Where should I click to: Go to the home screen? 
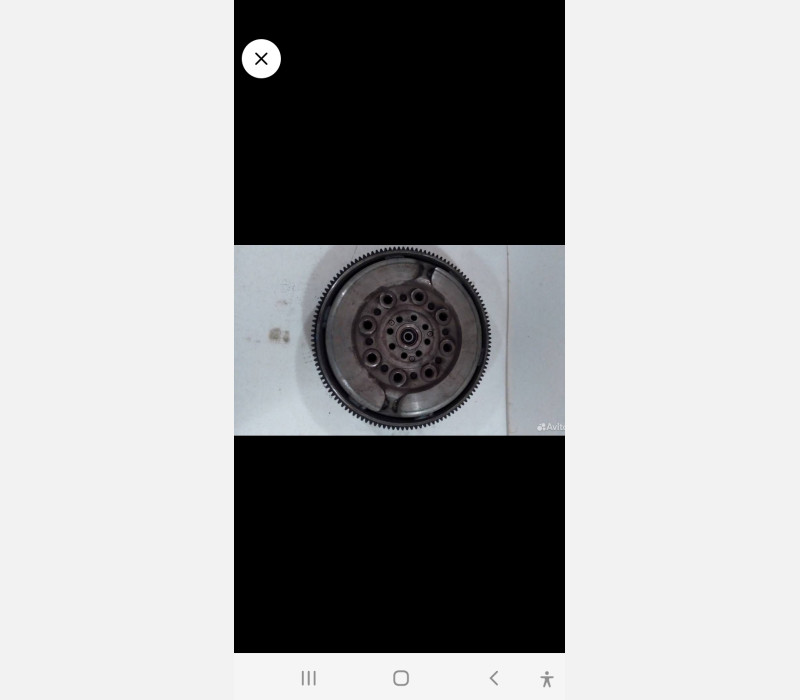[401, 678]
